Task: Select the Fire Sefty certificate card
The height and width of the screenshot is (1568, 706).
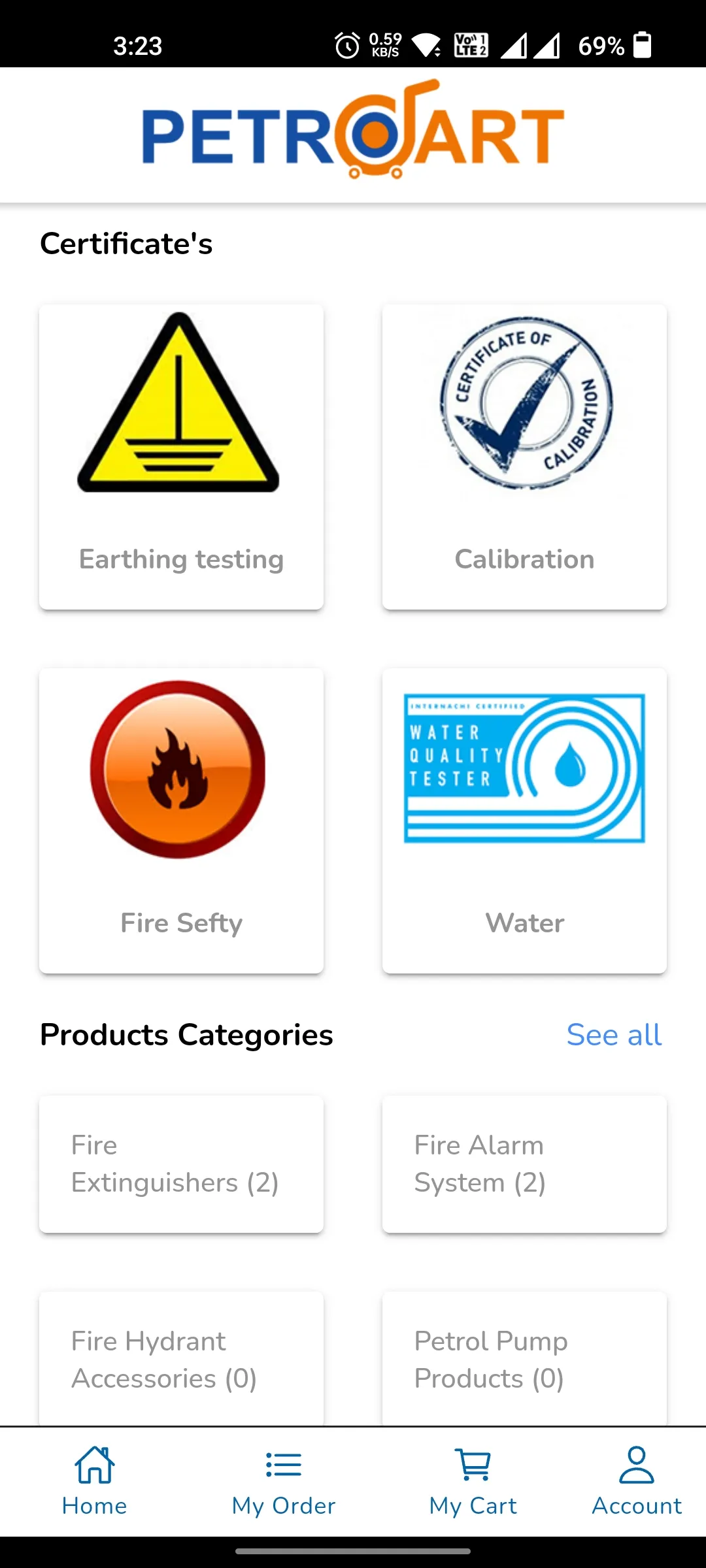Action: (x=181, y=821)
